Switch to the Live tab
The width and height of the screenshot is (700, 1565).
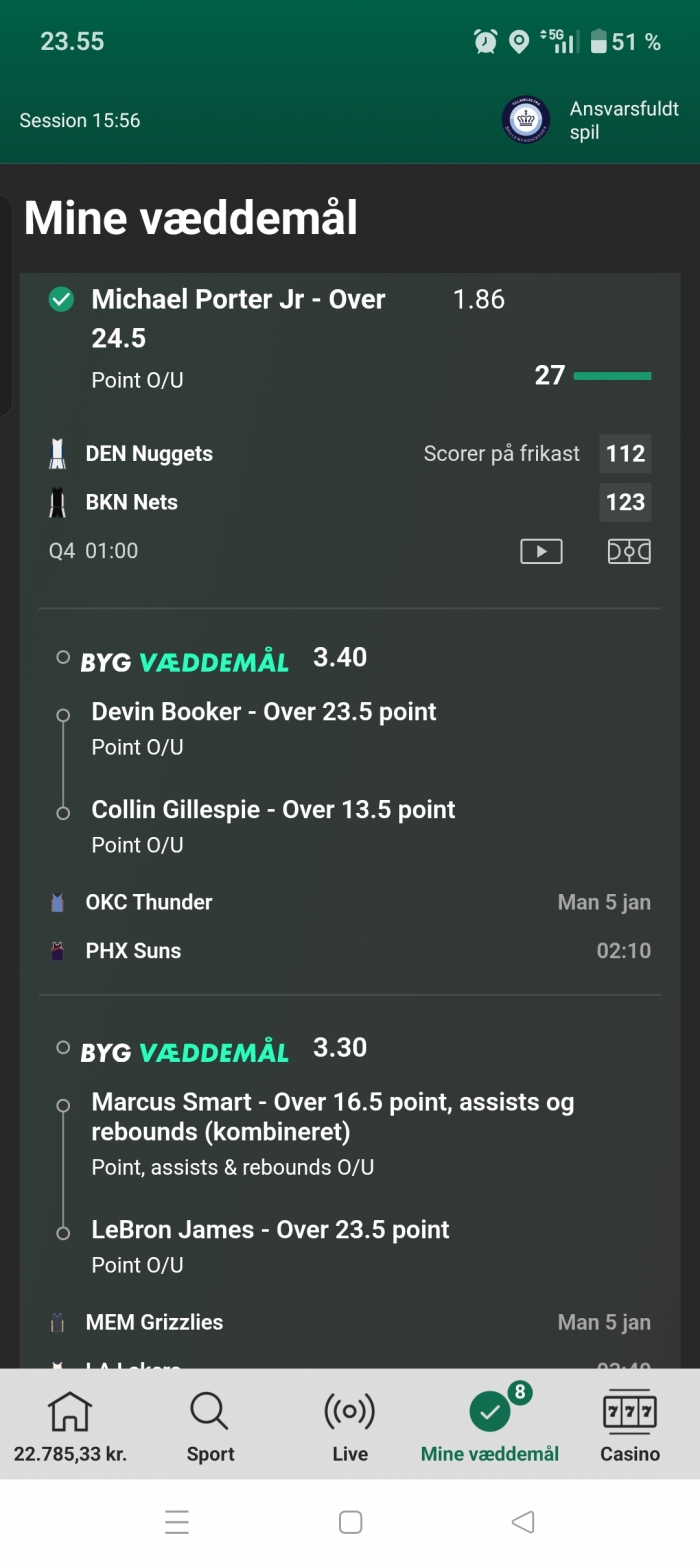click(350, 1426)
